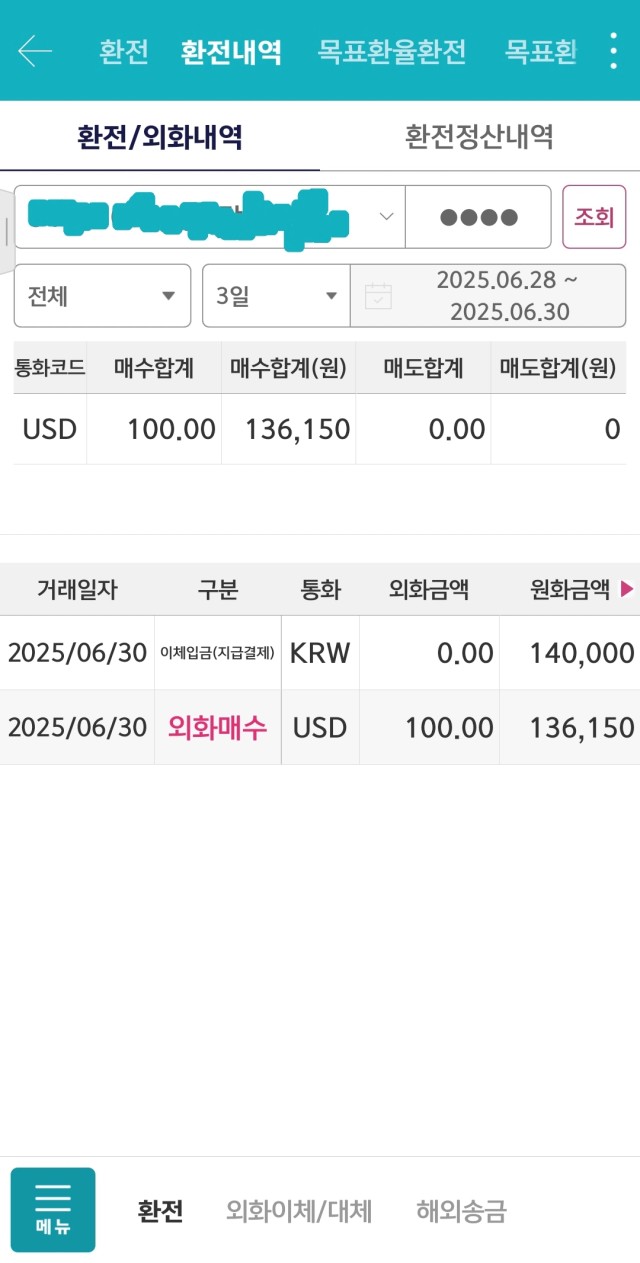Image resolution: width=640 pixels, height=1263 pixels.
Task: Switch to 환전정산내역 tab
Action: click(480, 136)
